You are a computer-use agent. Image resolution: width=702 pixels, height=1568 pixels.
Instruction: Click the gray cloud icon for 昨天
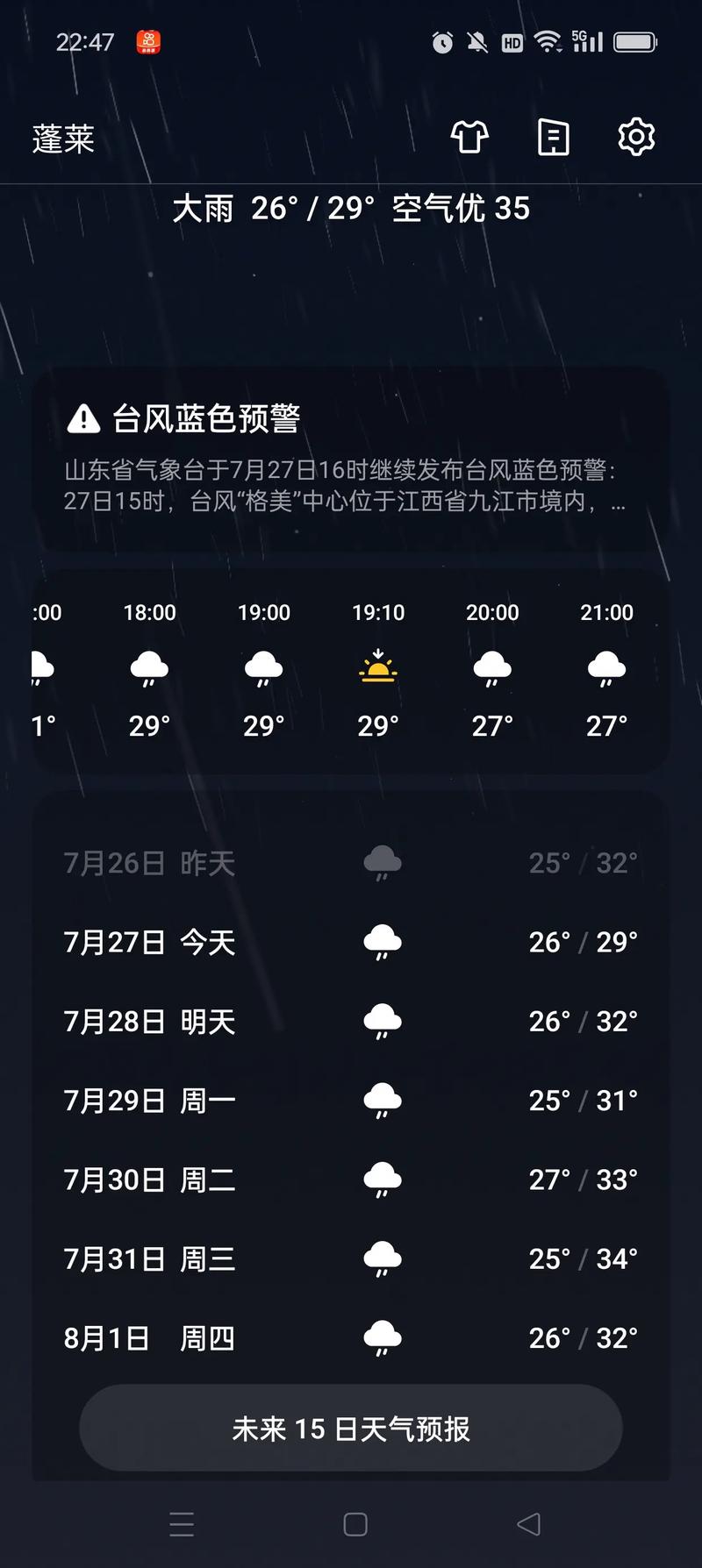(381, 861)
